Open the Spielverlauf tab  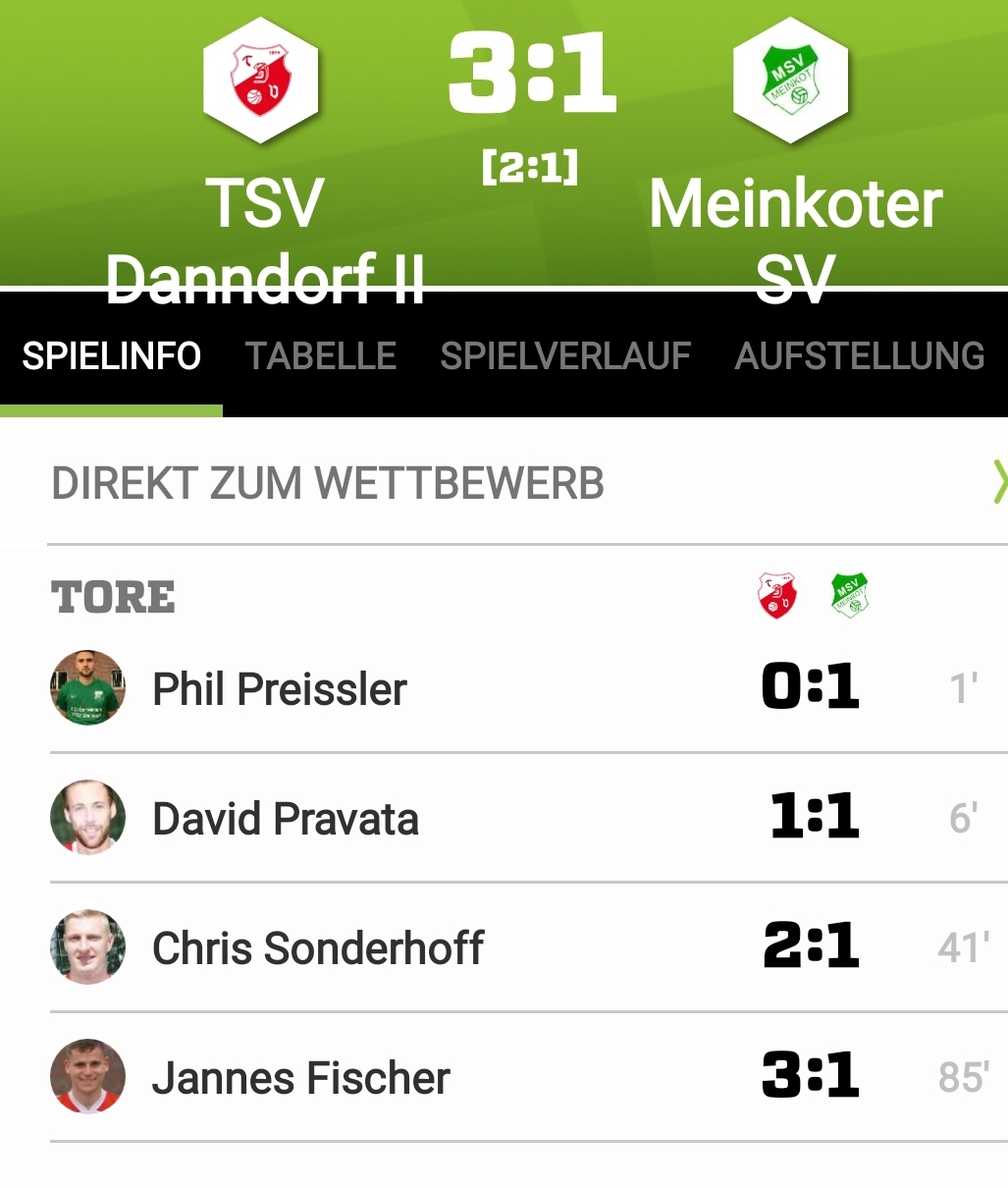point(565,355)
